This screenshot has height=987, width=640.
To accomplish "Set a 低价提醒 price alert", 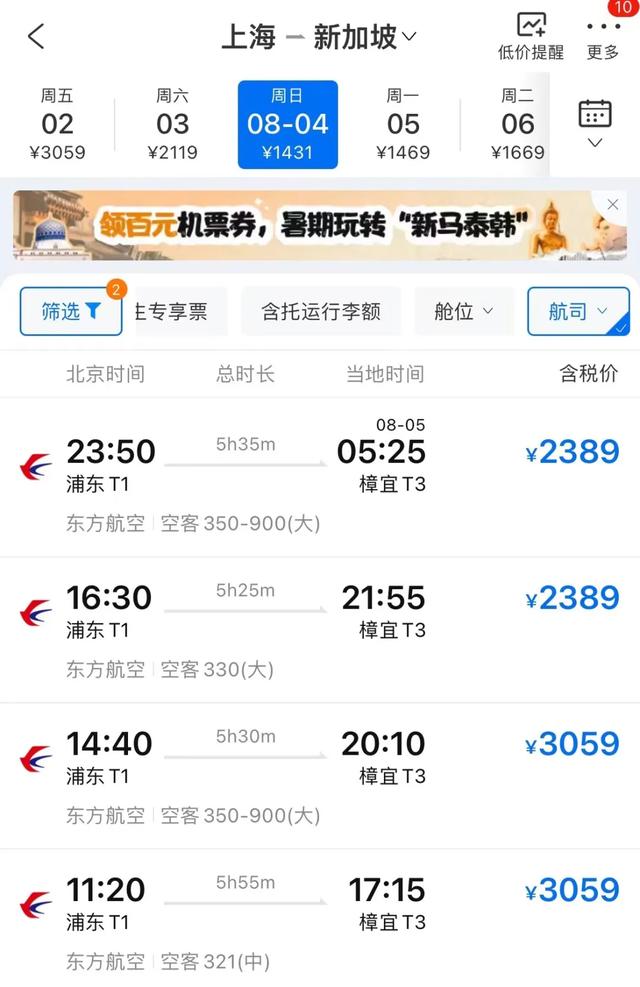I will point(530,37).
